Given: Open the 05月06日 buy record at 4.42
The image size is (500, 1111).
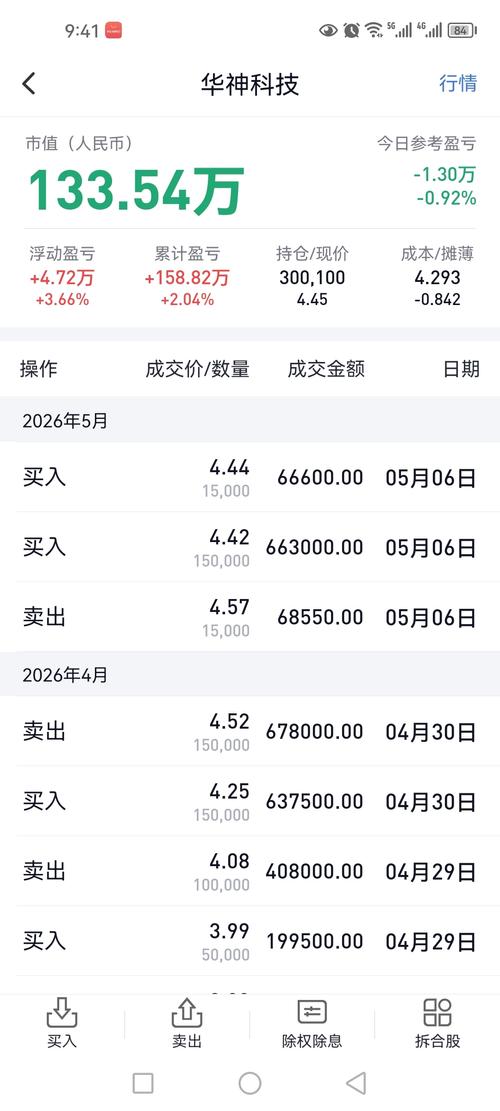Looking at the screenshot, I should [250, 547].
